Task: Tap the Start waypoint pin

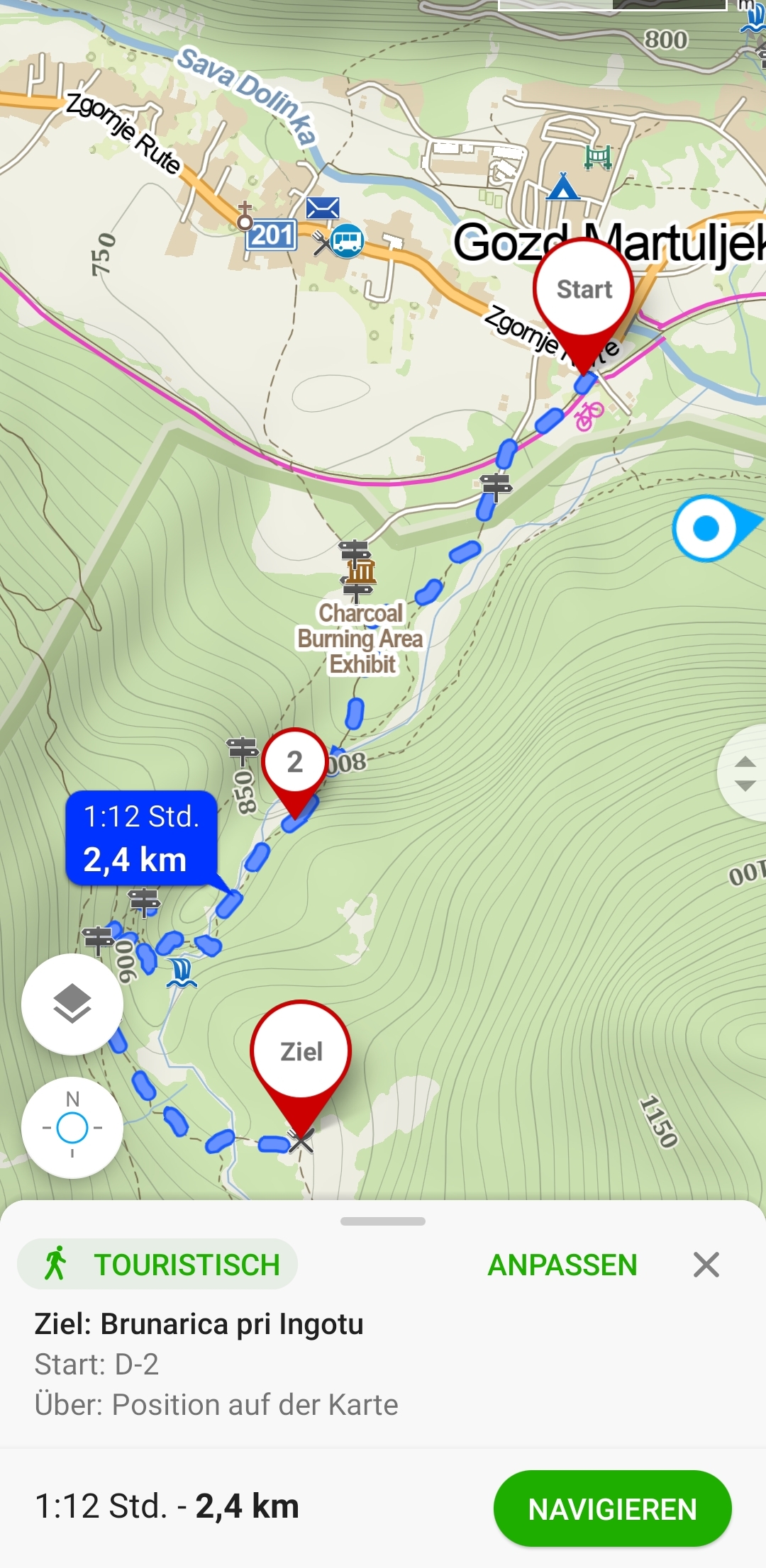Action: tap(584, 290)
